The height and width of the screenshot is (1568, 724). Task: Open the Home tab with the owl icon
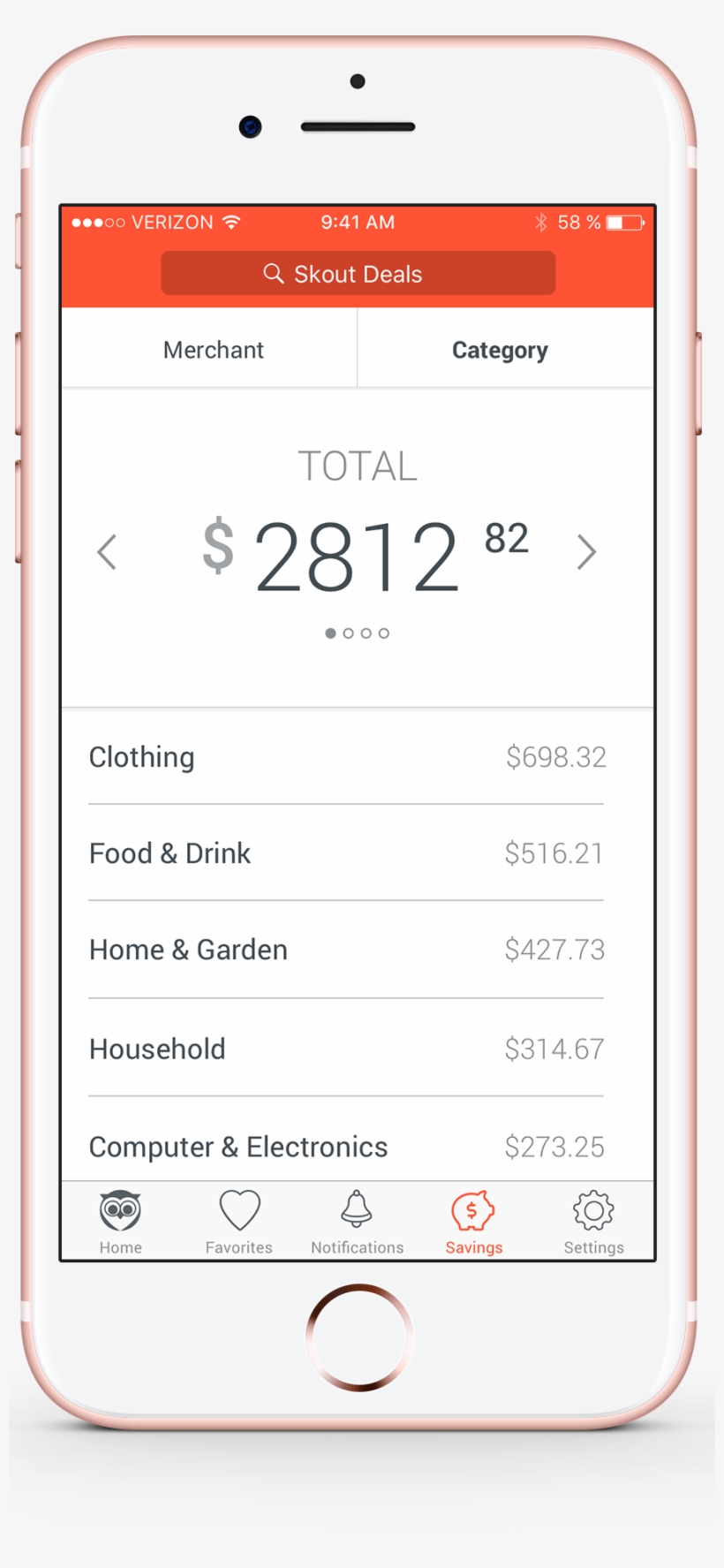(120, 1221)
